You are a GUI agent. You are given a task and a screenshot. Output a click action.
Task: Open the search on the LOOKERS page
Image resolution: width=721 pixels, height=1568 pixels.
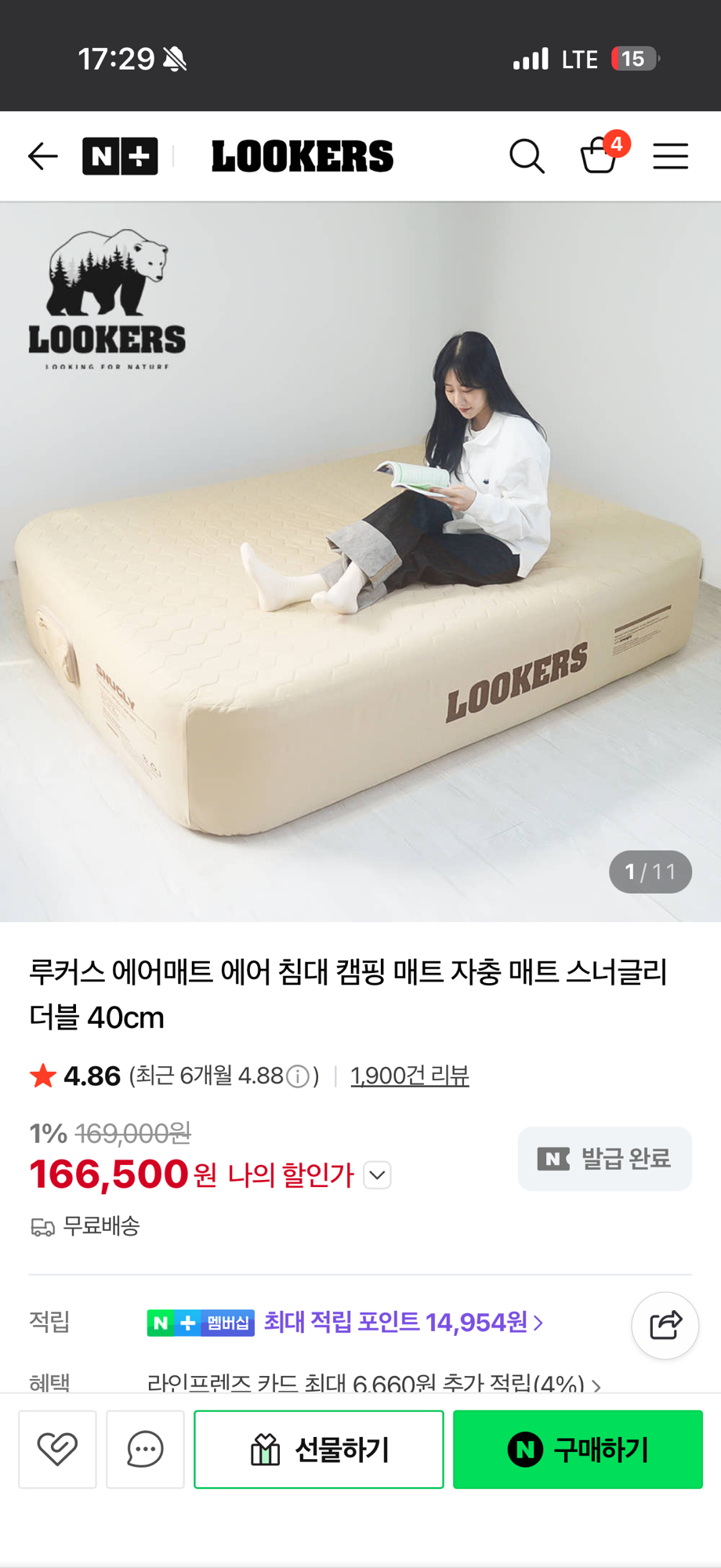click(x=527, y=156)
